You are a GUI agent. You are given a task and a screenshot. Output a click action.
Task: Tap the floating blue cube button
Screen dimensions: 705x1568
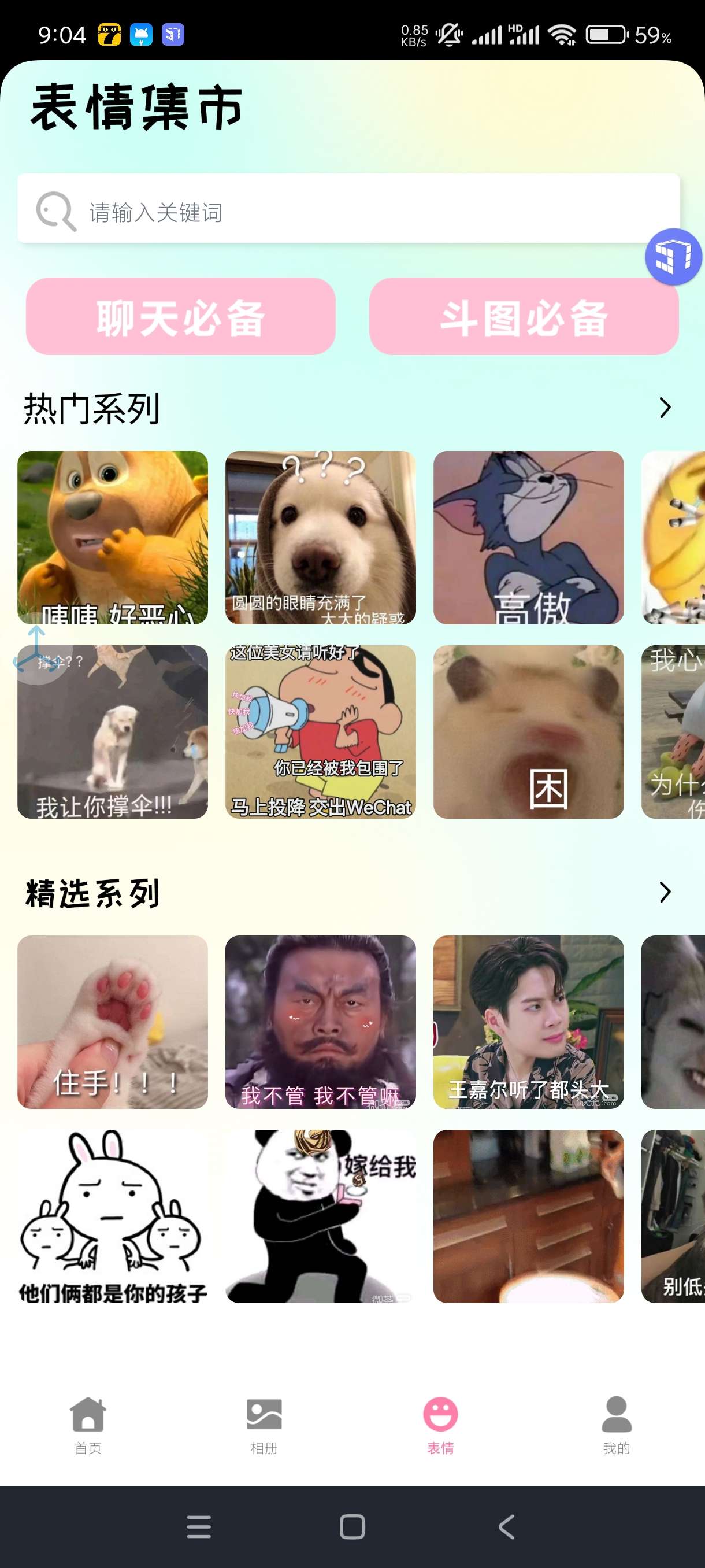click(673, 256)
